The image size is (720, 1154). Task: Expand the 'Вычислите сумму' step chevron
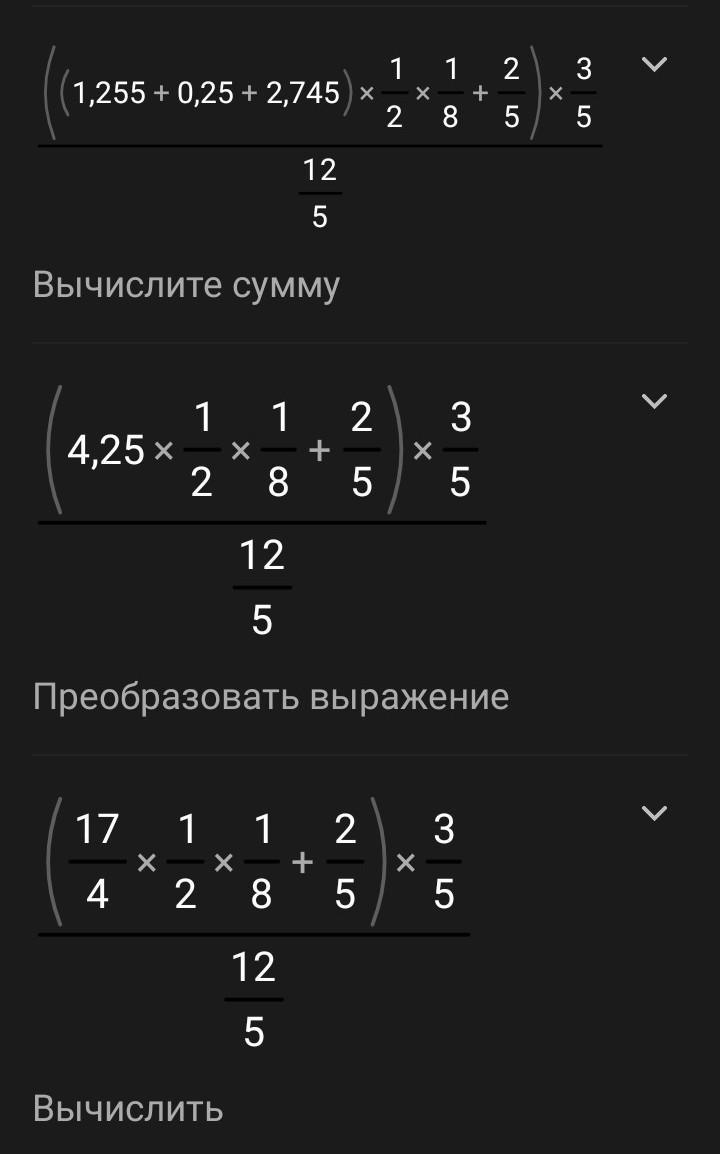click(654, 65)
